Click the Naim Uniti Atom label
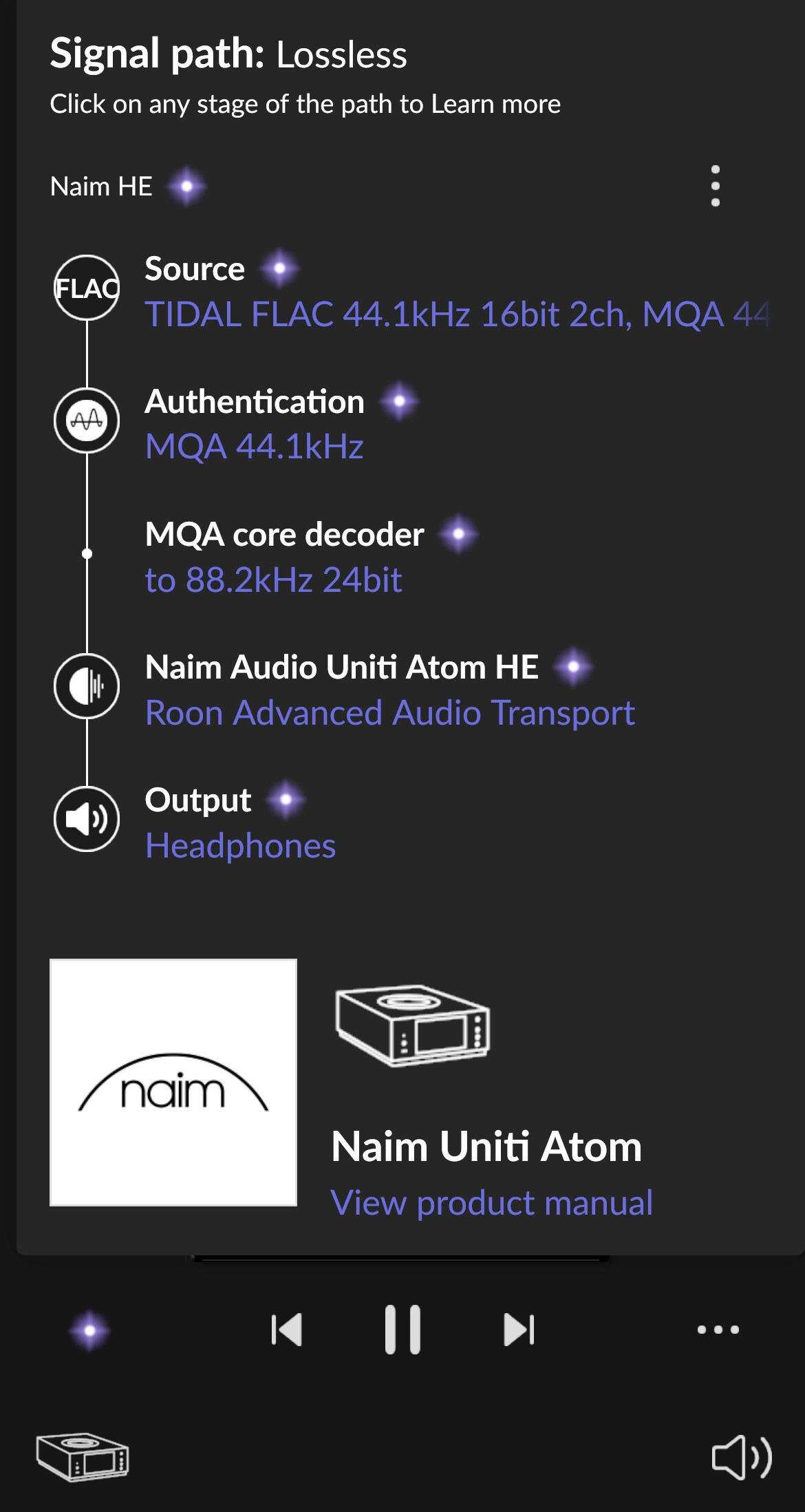805x1512 pixels. [x=486, y=1146]
